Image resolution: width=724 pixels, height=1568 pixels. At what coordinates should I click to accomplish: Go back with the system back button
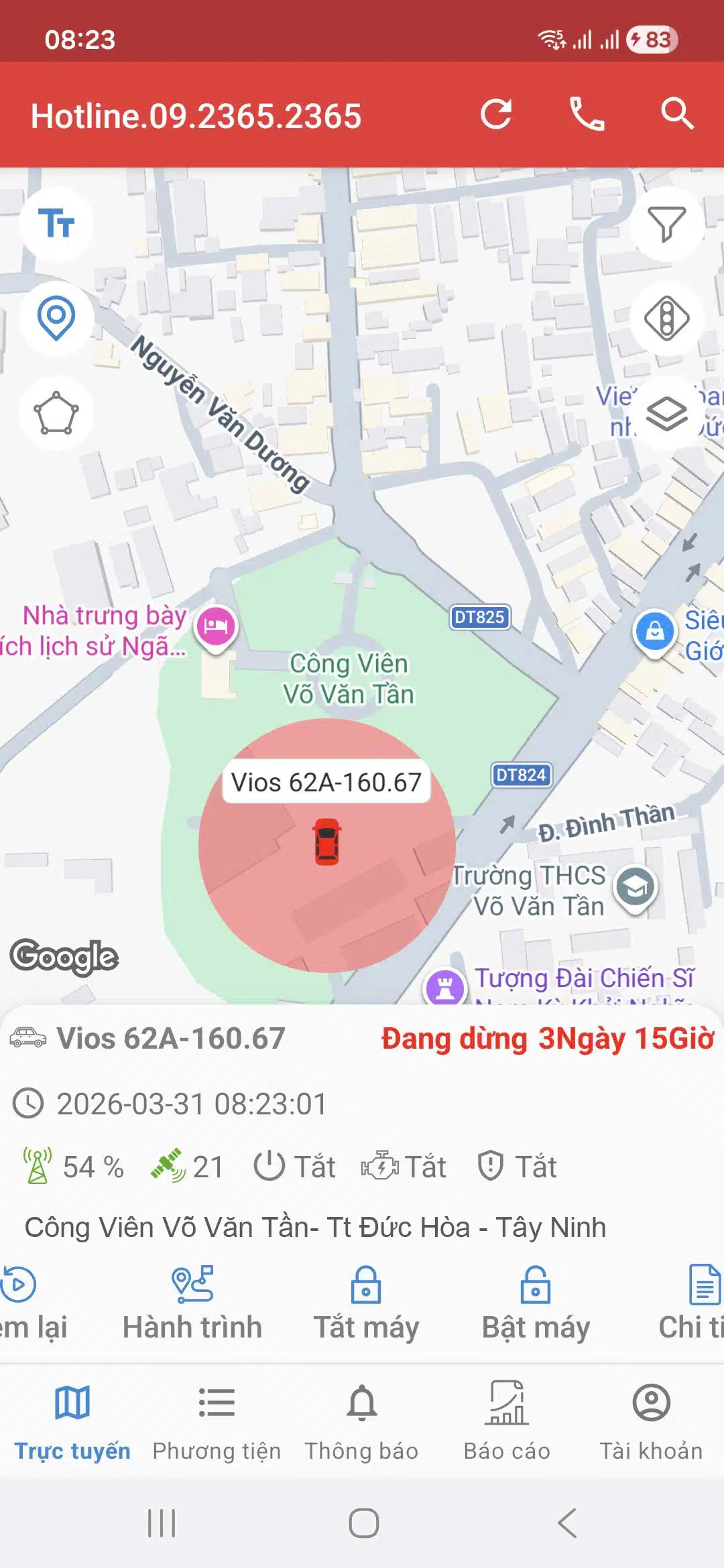pos(567,1522)
